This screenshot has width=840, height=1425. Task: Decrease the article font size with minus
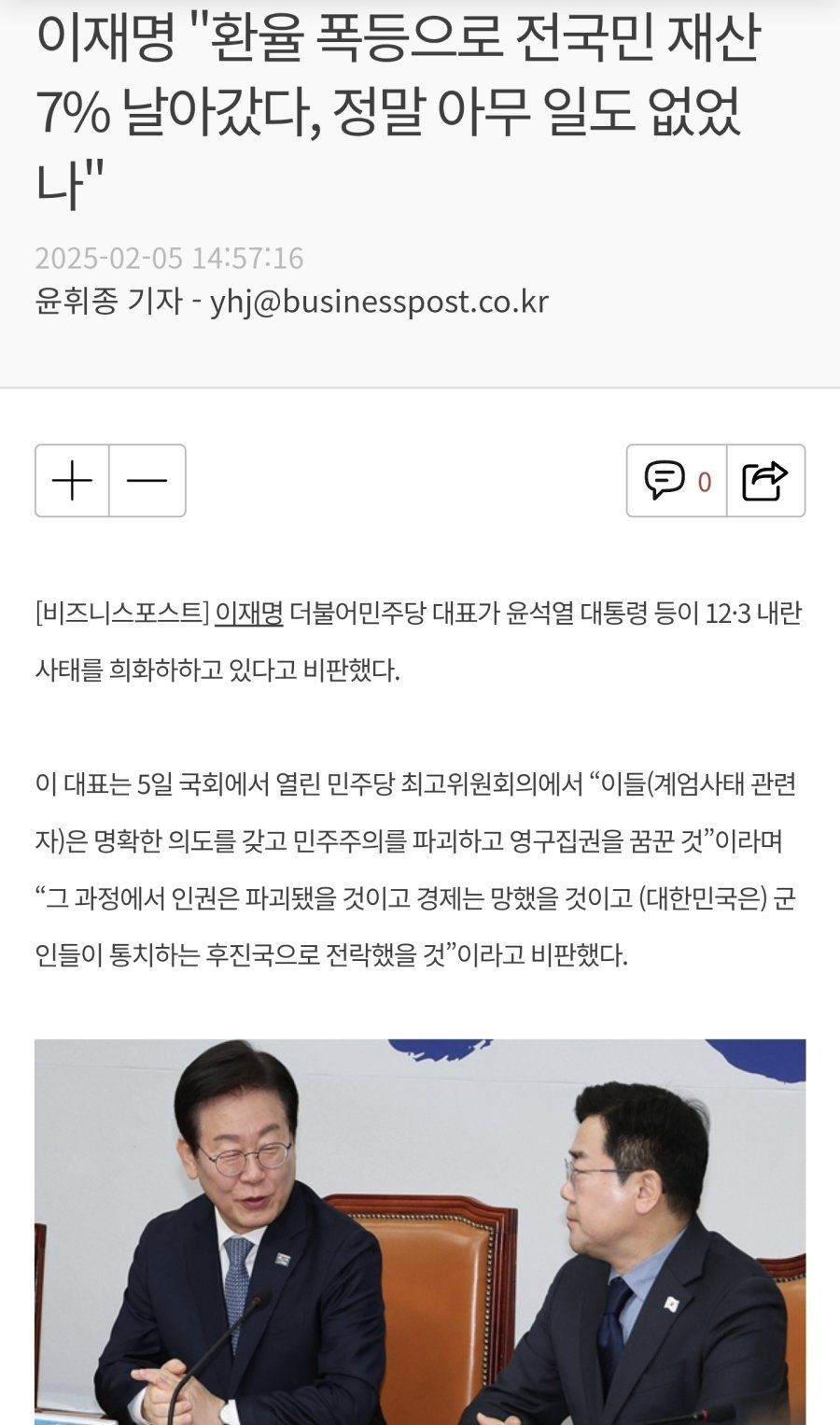coord(147,481)
